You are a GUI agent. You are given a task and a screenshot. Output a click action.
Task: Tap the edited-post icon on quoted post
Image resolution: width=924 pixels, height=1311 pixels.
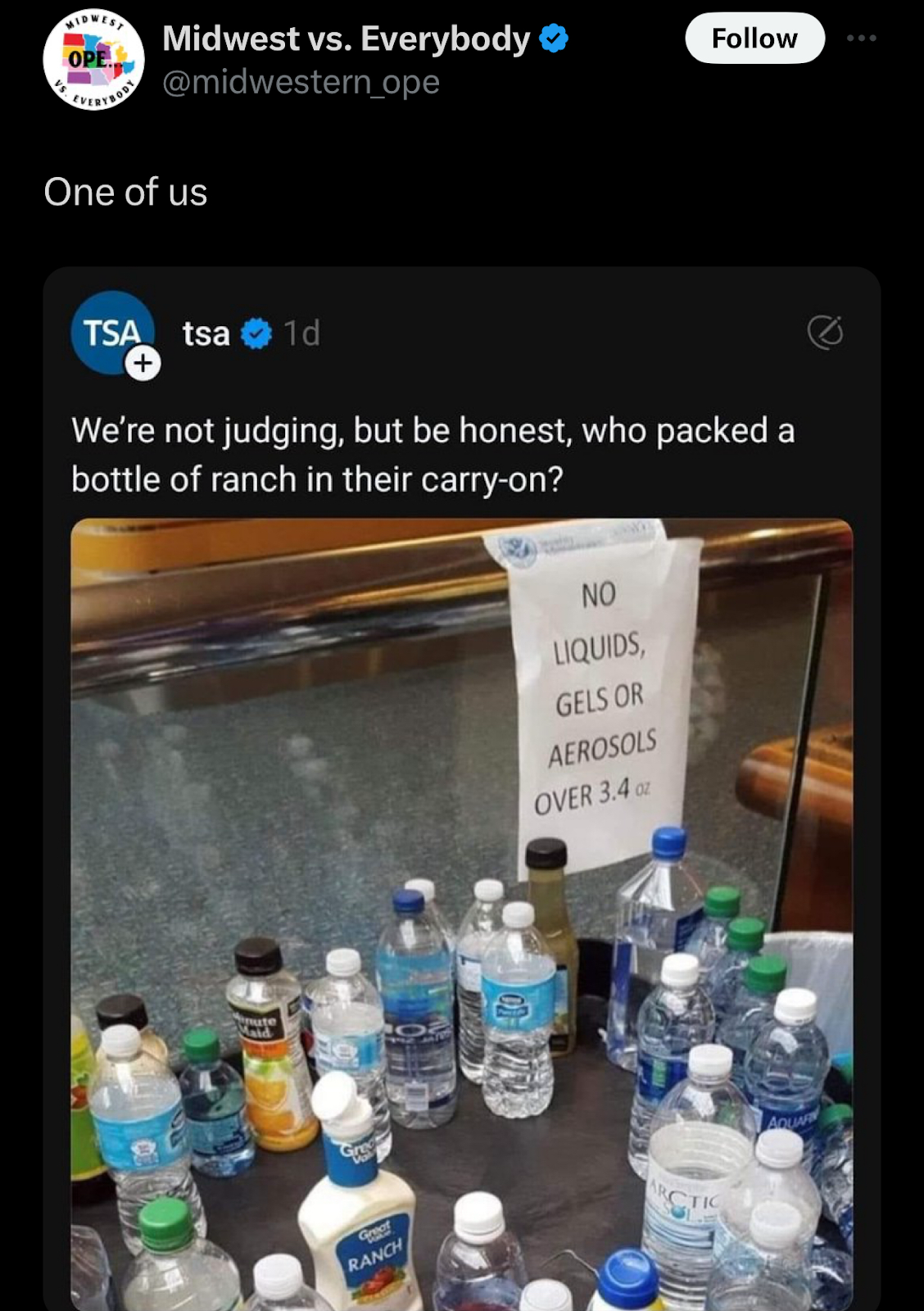[x=824, y=332]
